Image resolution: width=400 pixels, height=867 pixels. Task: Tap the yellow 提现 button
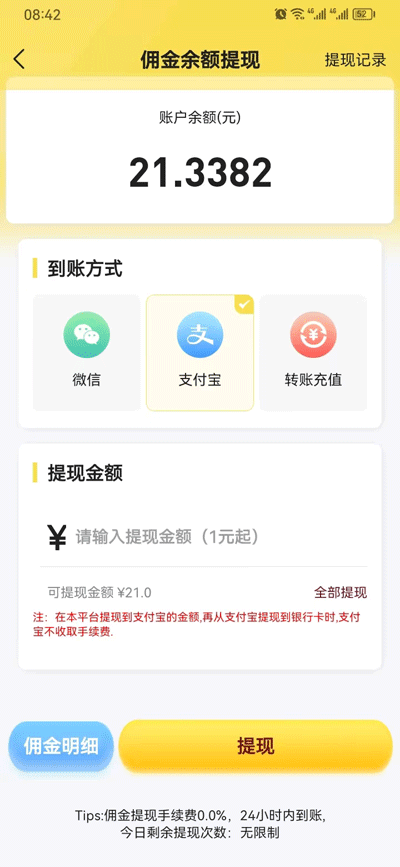256,746
